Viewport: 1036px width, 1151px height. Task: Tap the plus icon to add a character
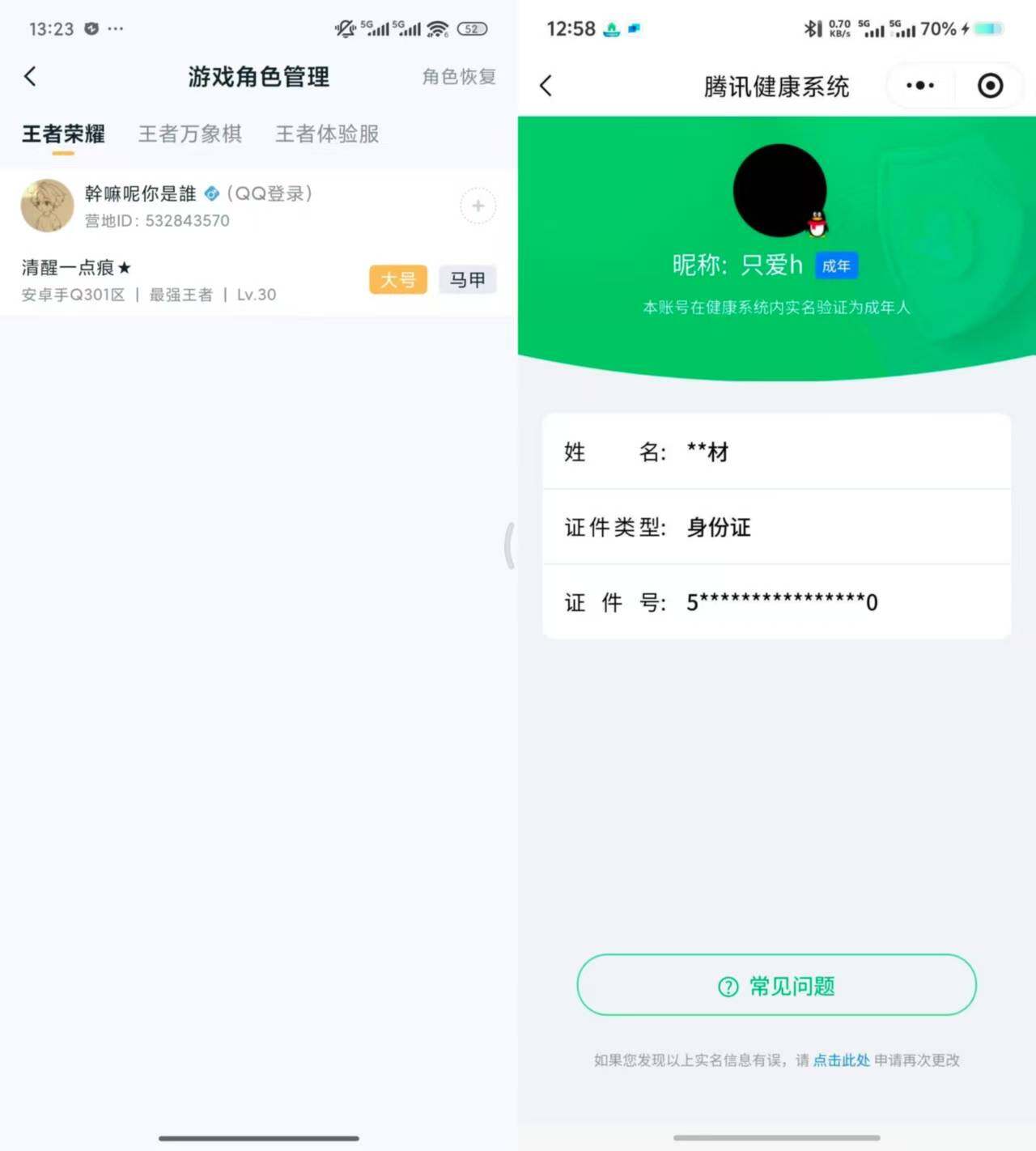coord(478,206)
